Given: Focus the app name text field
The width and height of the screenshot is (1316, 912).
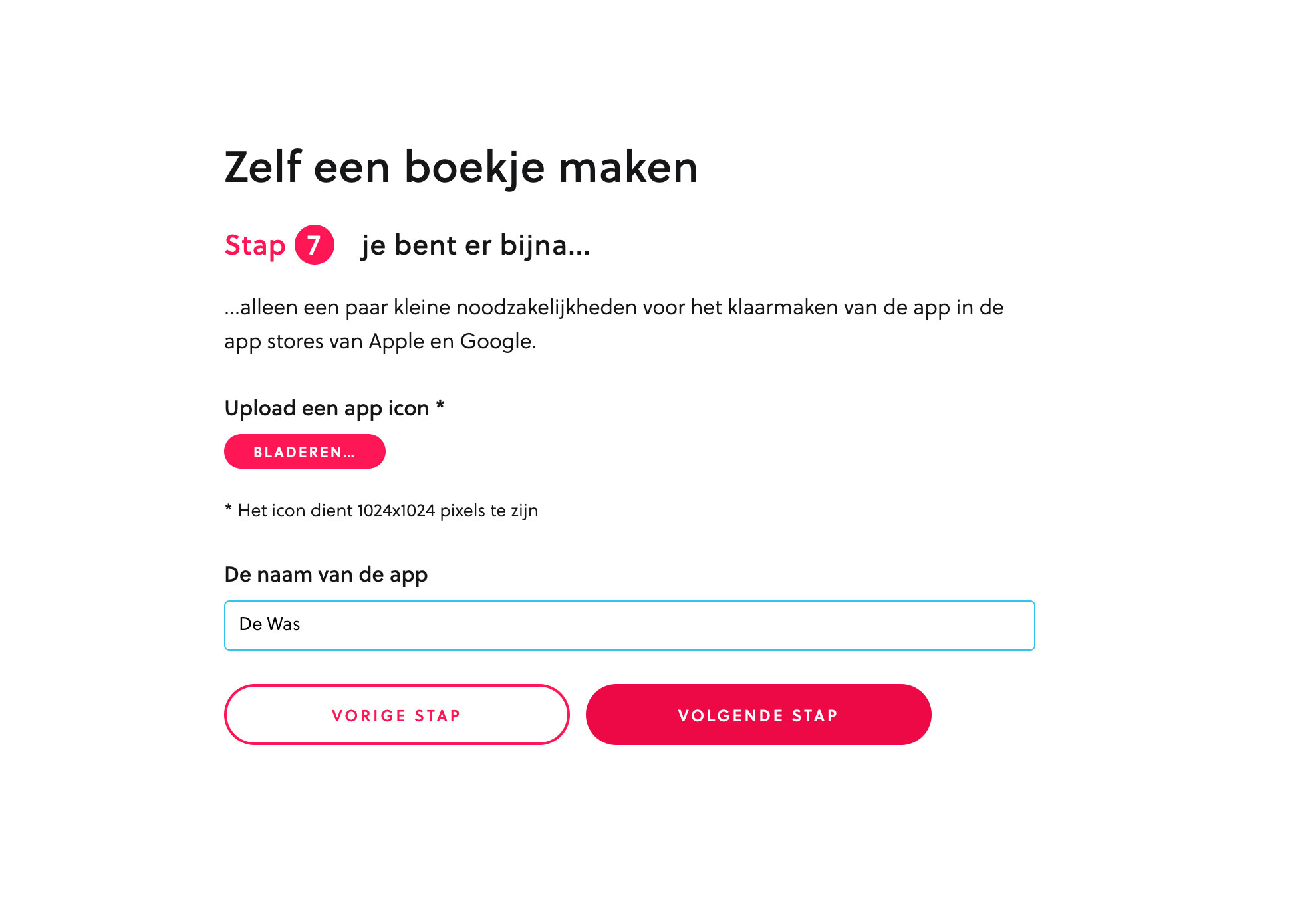Looking at the screenshot, I should pos(629,625).
